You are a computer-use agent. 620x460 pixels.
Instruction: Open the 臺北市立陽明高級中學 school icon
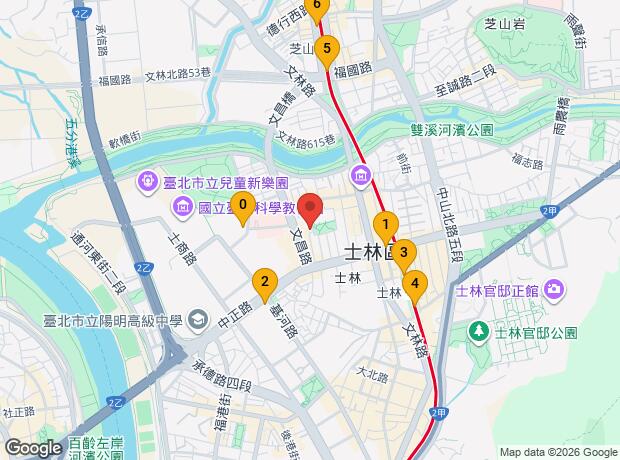(x=197, y=320)
